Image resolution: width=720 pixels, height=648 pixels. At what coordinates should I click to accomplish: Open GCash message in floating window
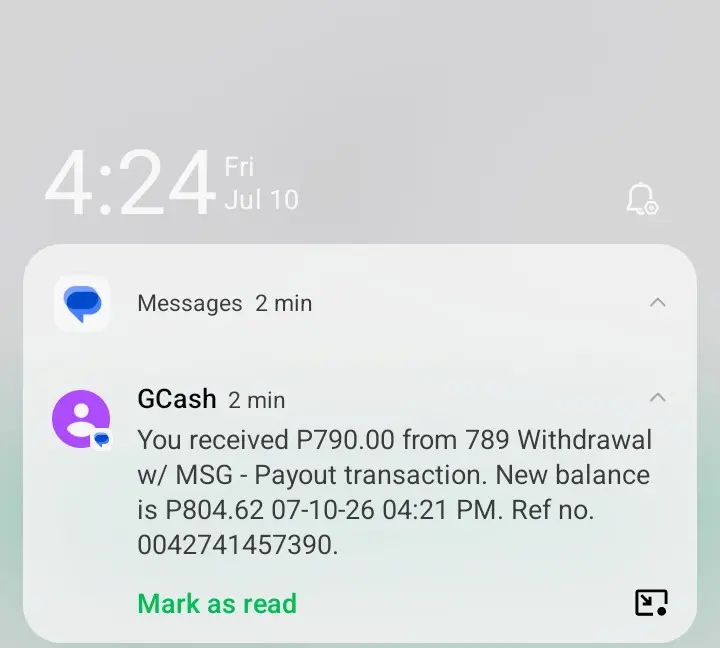tap(651, 603)
